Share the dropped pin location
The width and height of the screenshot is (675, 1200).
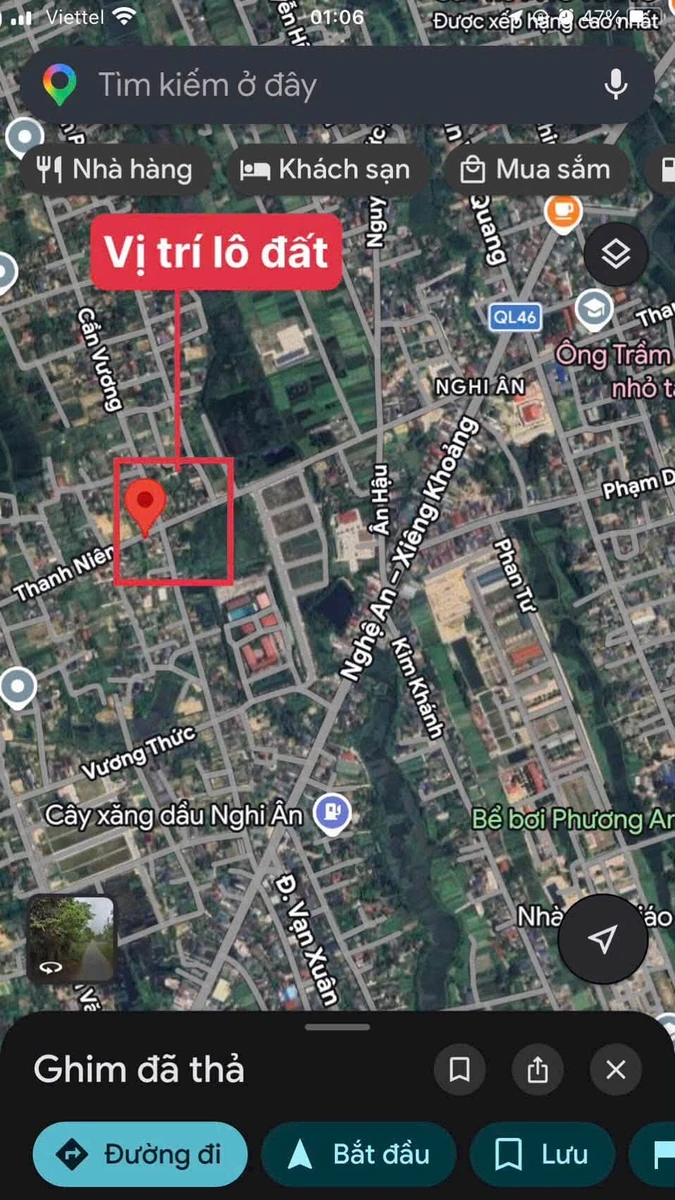coord(538,1070)
